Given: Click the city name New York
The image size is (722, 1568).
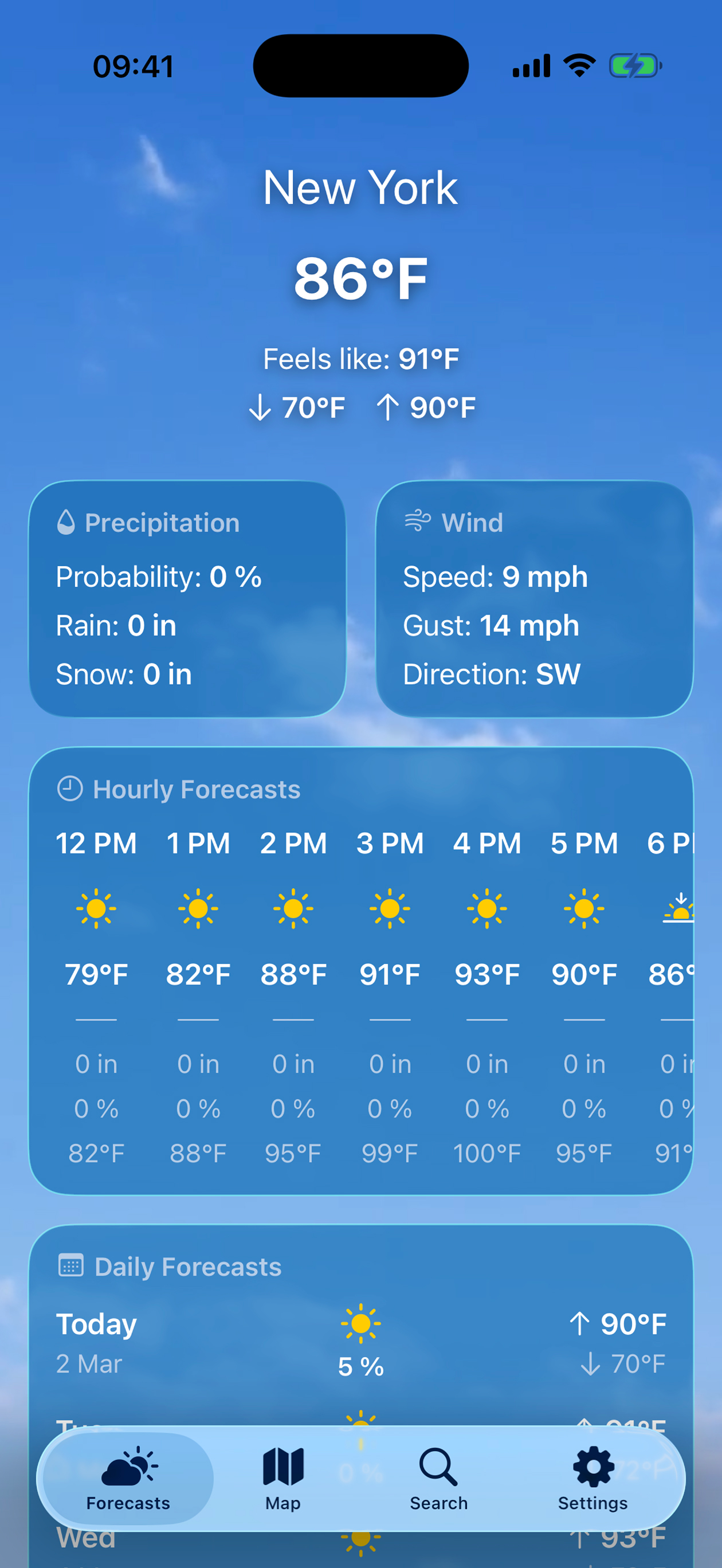Looking at the screenshot, I should coord(360,187).
